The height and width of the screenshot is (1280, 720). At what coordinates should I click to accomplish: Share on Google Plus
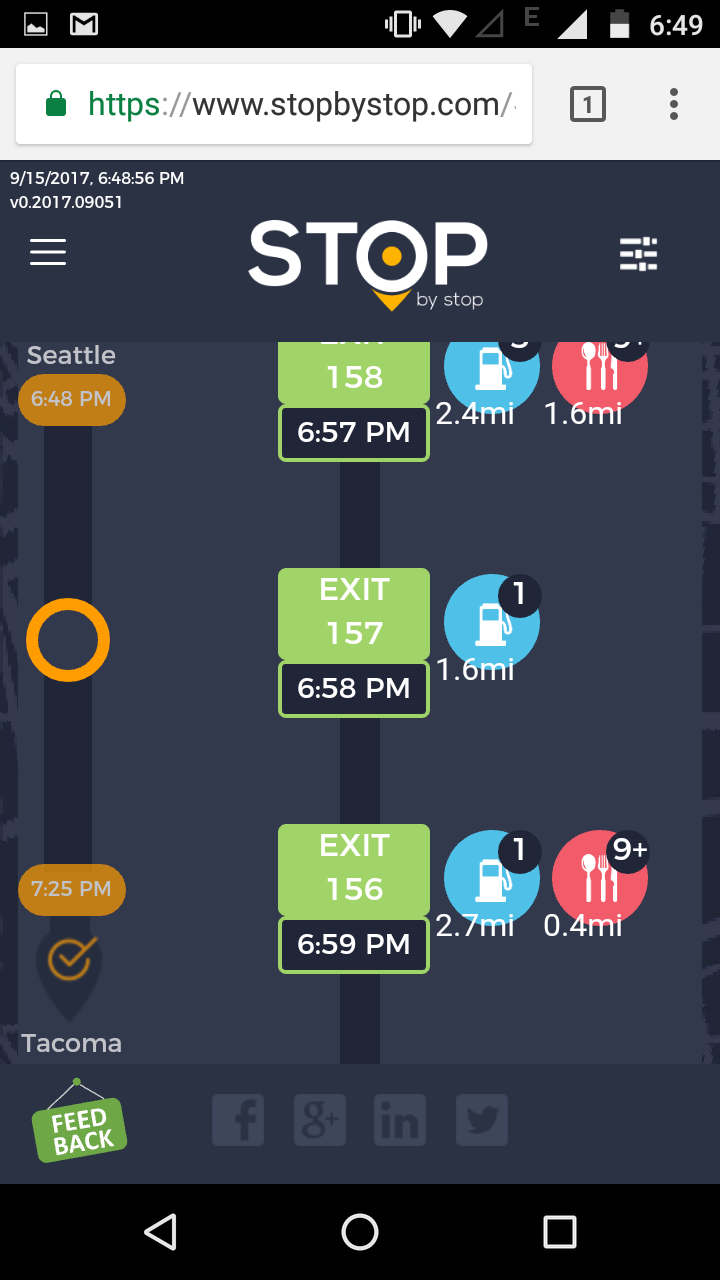(319, 1120)
